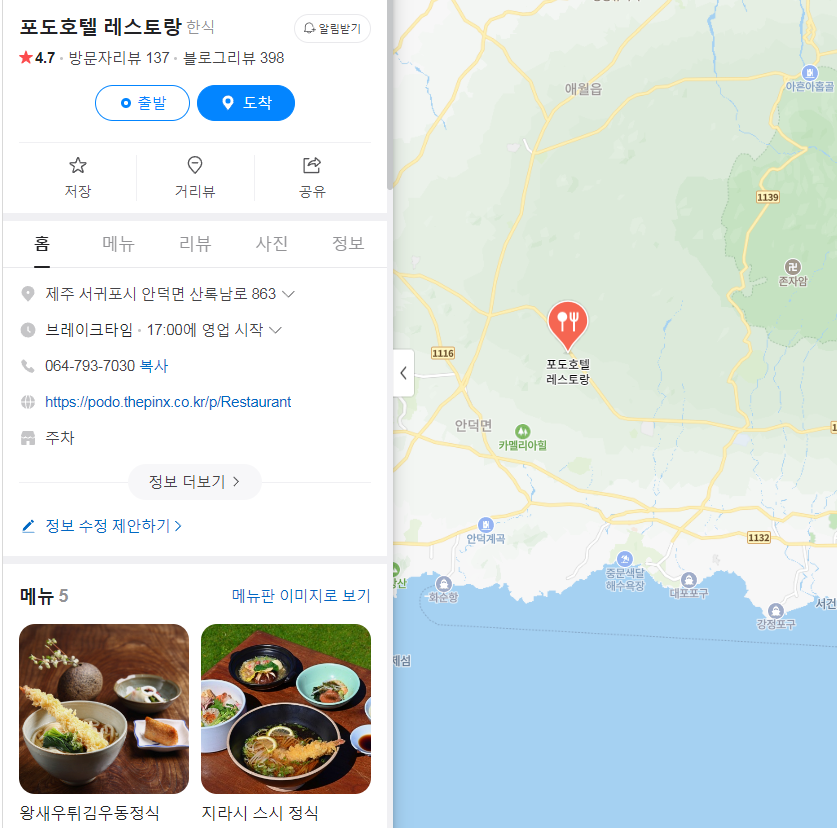
Task: Tap 정보 더보기 to see more info
Action: (195, 481)
